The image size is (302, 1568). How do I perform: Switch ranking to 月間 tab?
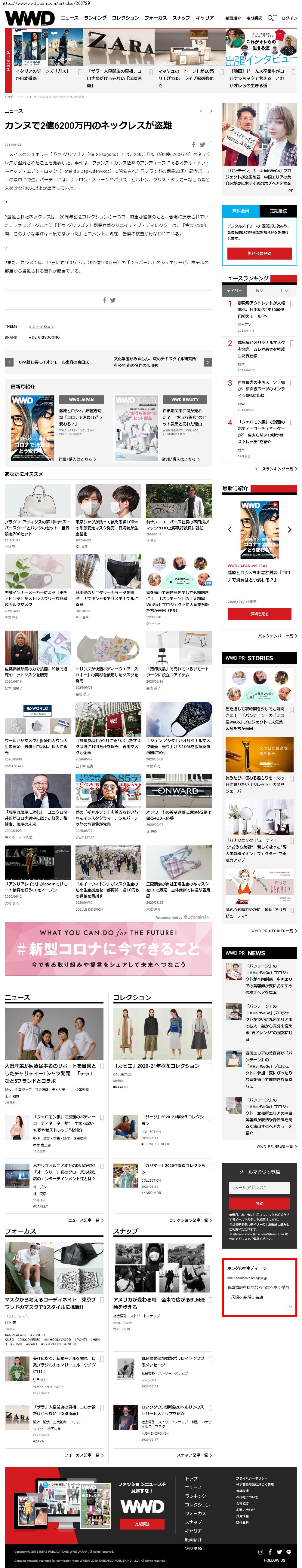pyautogui.click(x=284, y=291)
